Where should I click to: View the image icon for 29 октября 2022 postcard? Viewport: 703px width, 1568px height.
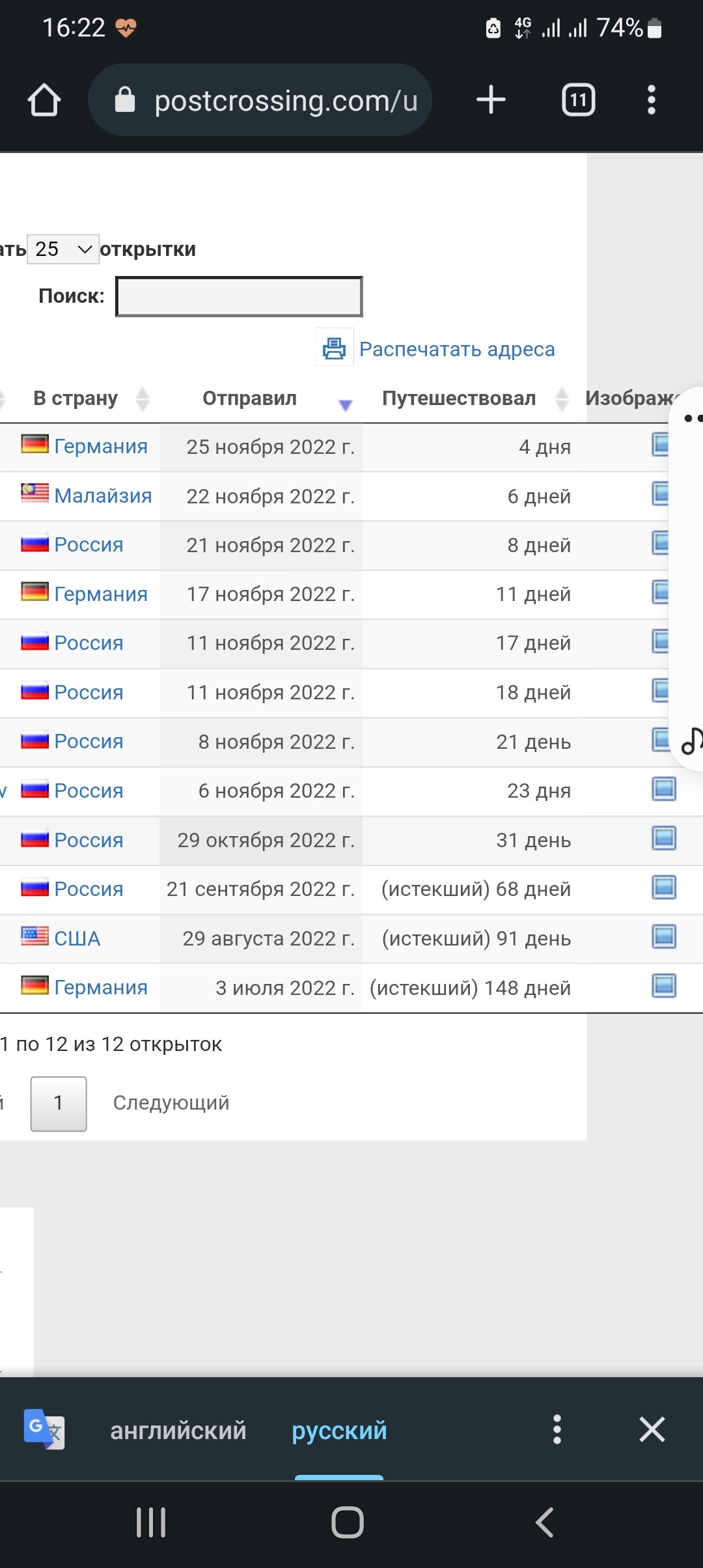point(664,838)
